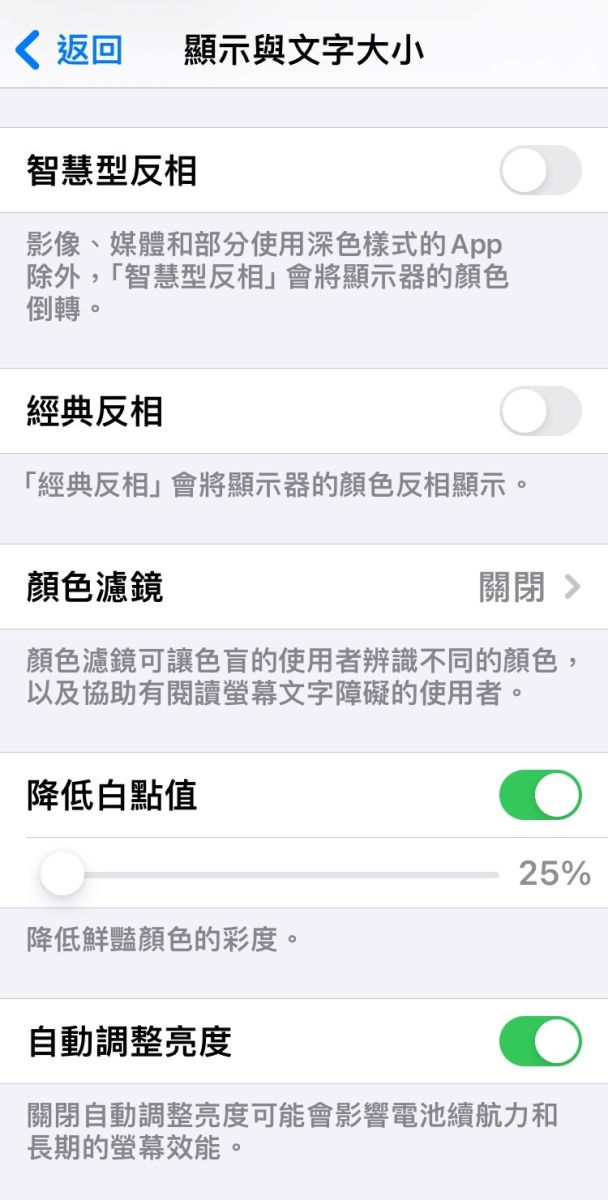Turn on the 經典反相 switch

[540, 411]
